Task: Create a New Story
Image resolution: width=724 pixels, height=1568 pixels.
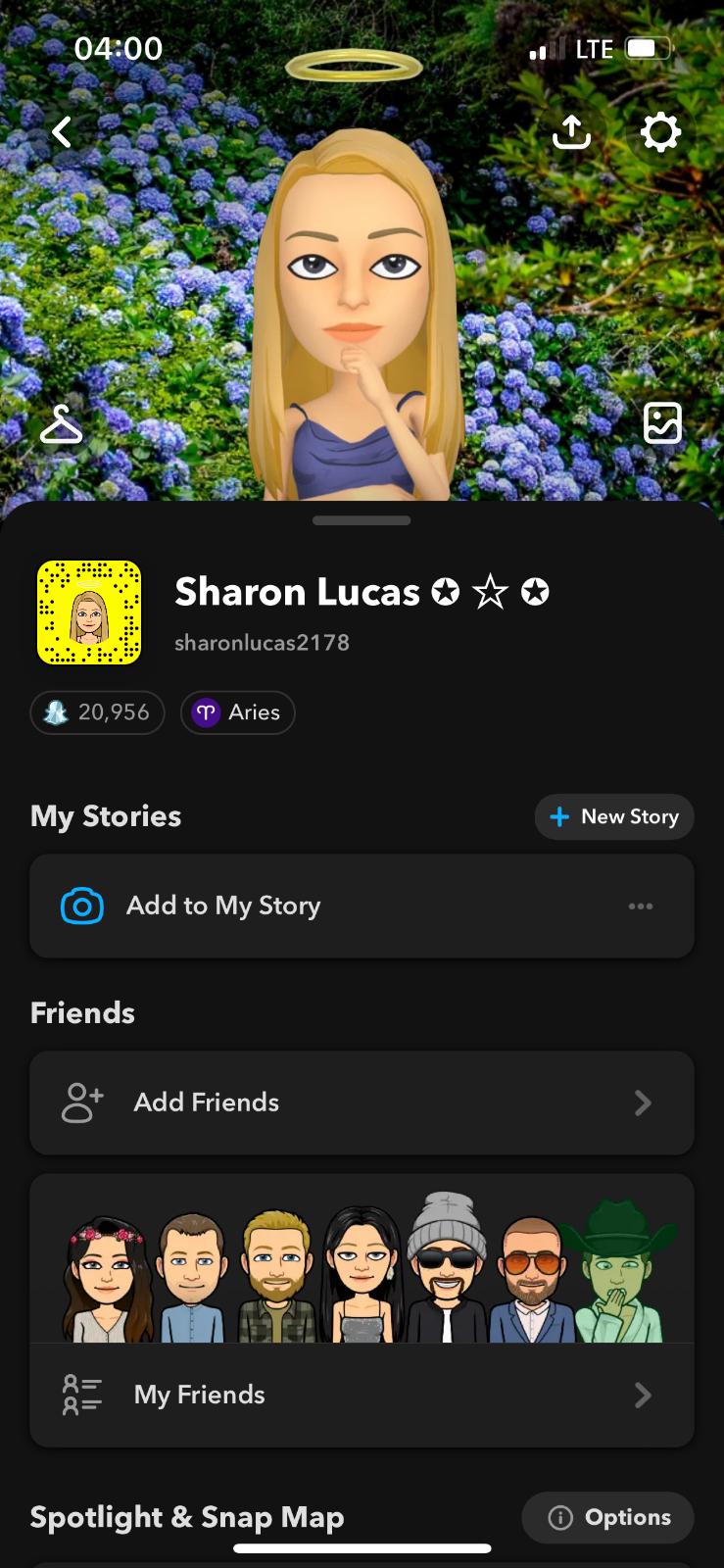Action: [x=614, y=816]
